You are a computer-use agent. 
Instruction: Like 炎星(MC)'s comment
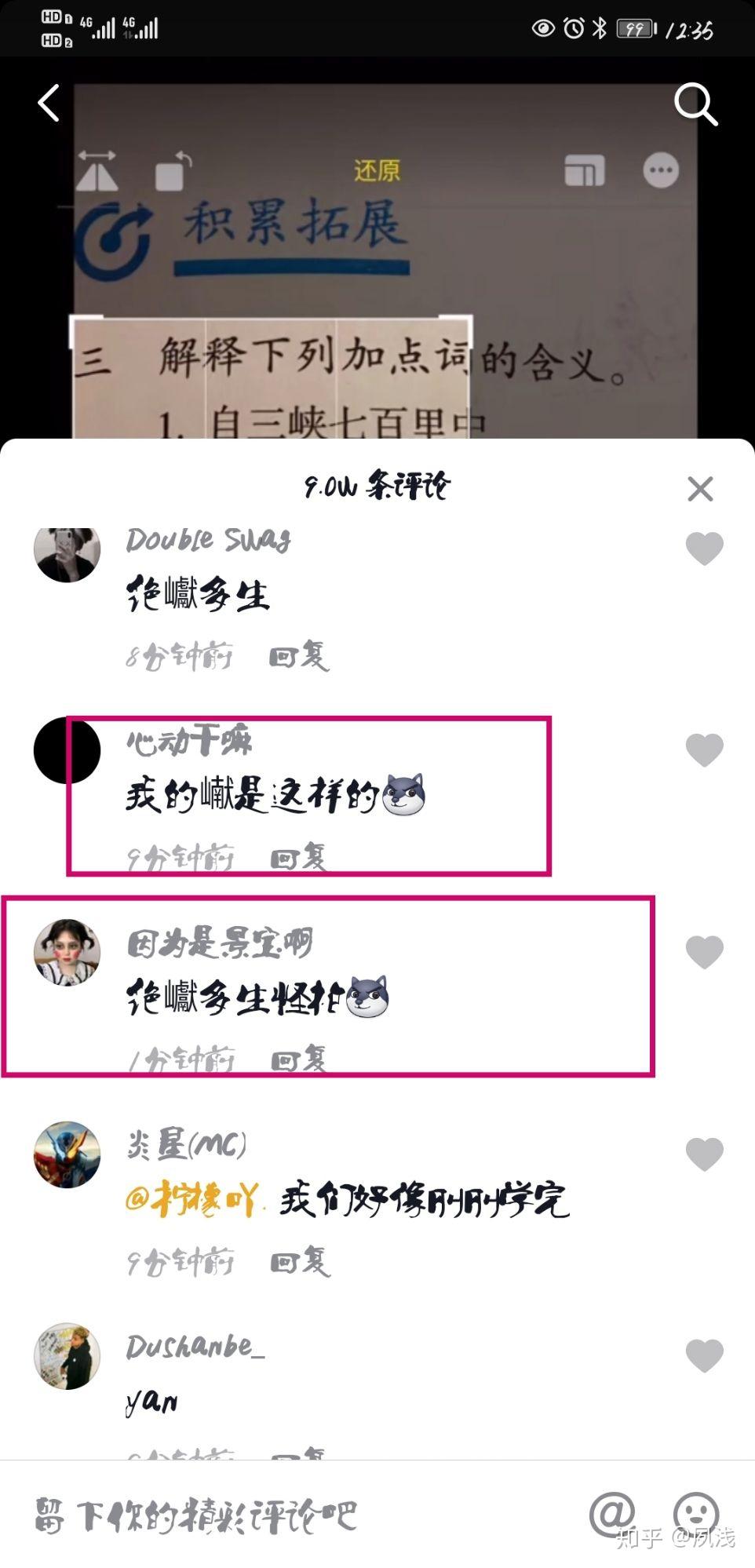[704, 1154]
